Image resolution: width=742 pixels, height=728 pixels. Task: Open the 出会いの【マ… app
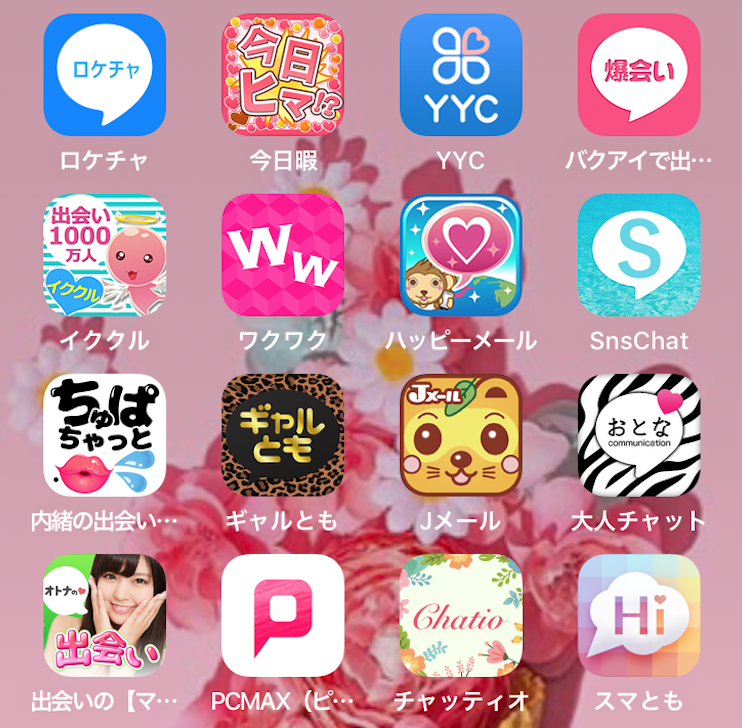click(x=104, y=615)
